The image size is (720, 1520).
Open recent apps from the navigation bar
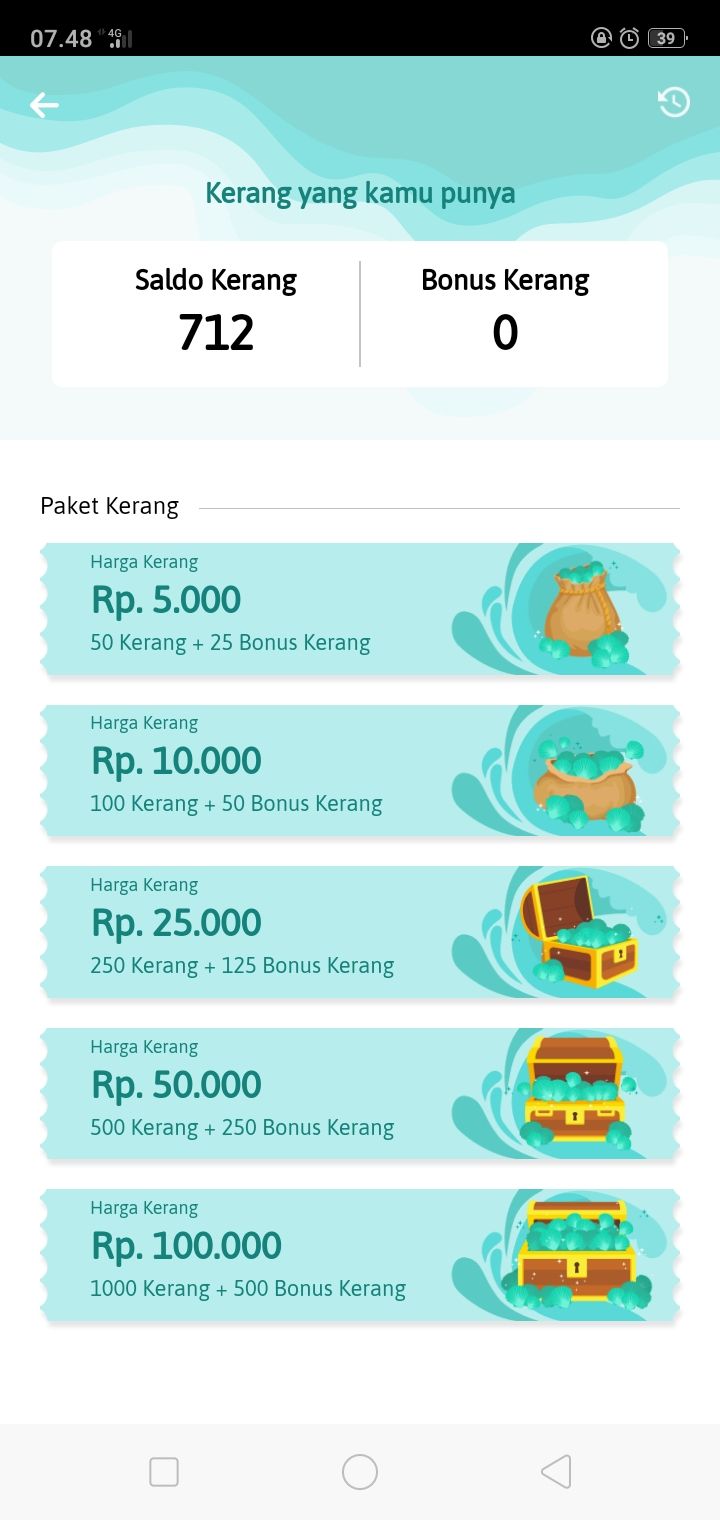(164, 1472)
